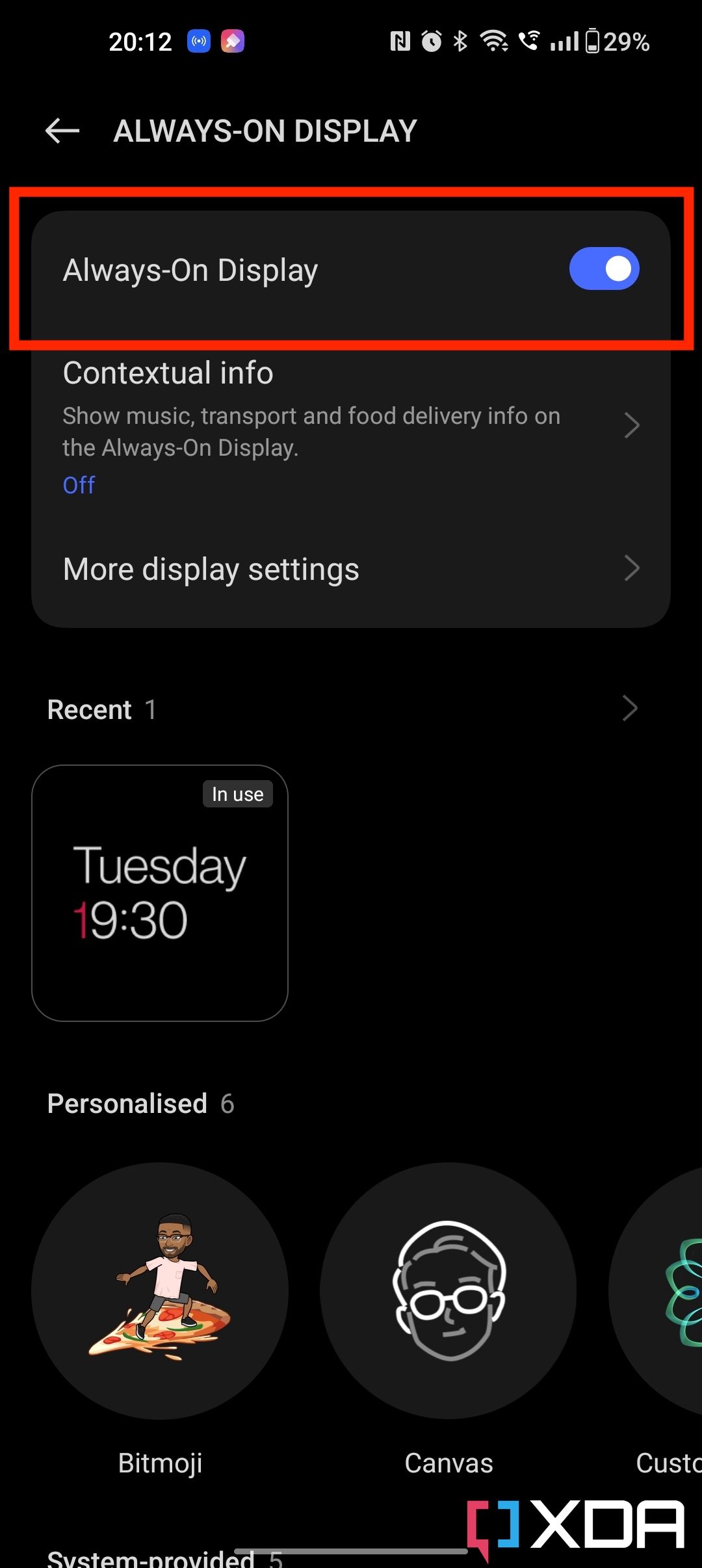
Task: Expand the Recent styles list
Action: 629,709
